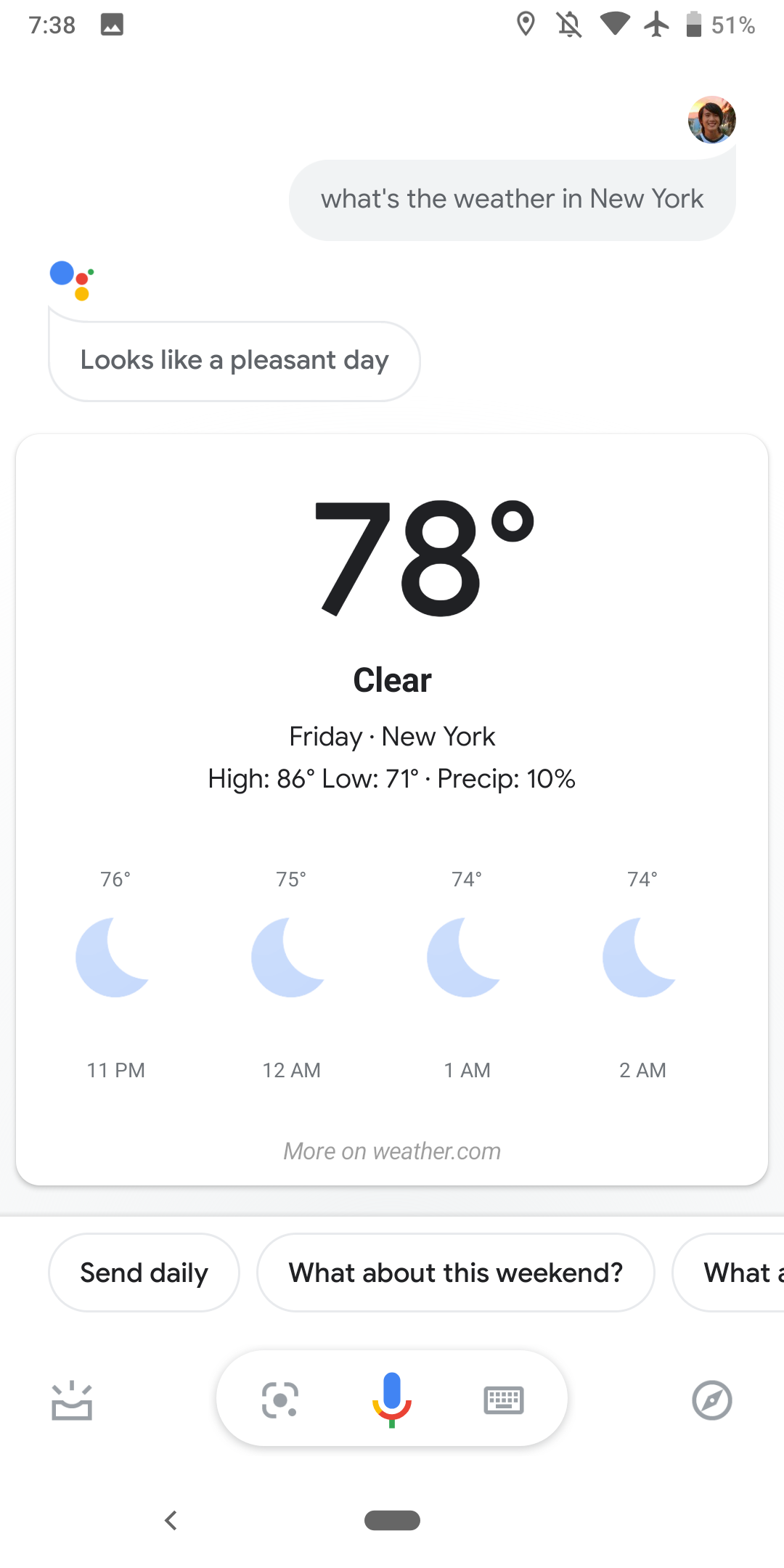Tap the 'Looks like a pleasant day' reply

234,360
